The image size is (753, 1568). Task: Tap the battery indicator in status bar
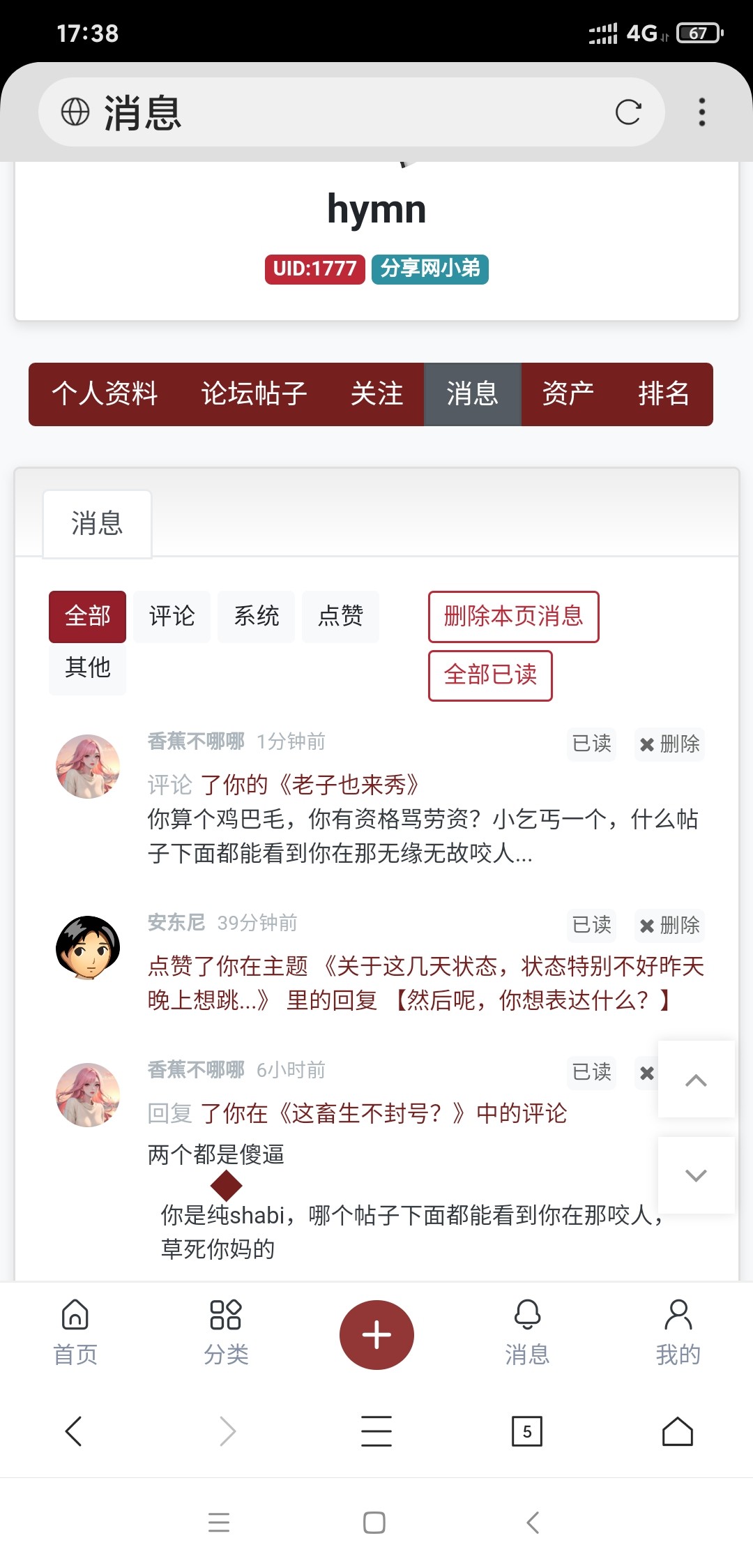(697, 31)
